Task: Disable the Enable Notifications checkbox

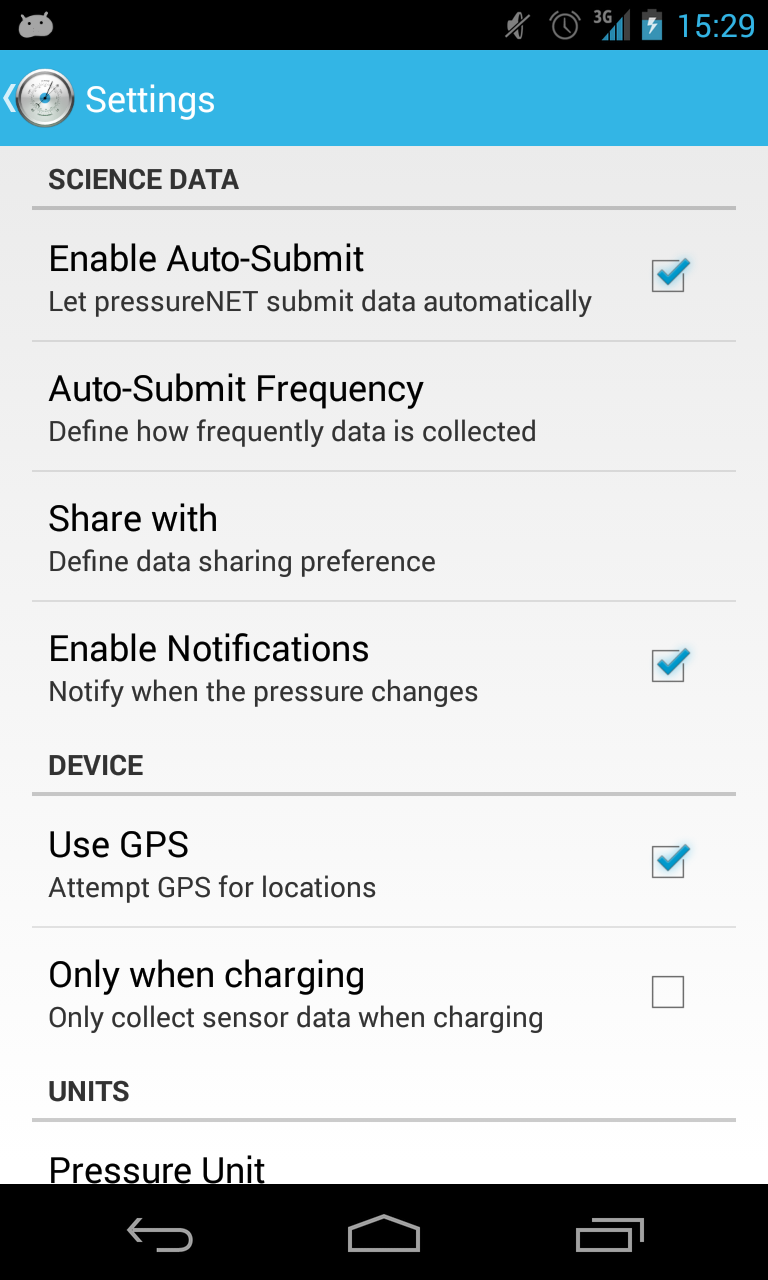Action: (668, 666)
